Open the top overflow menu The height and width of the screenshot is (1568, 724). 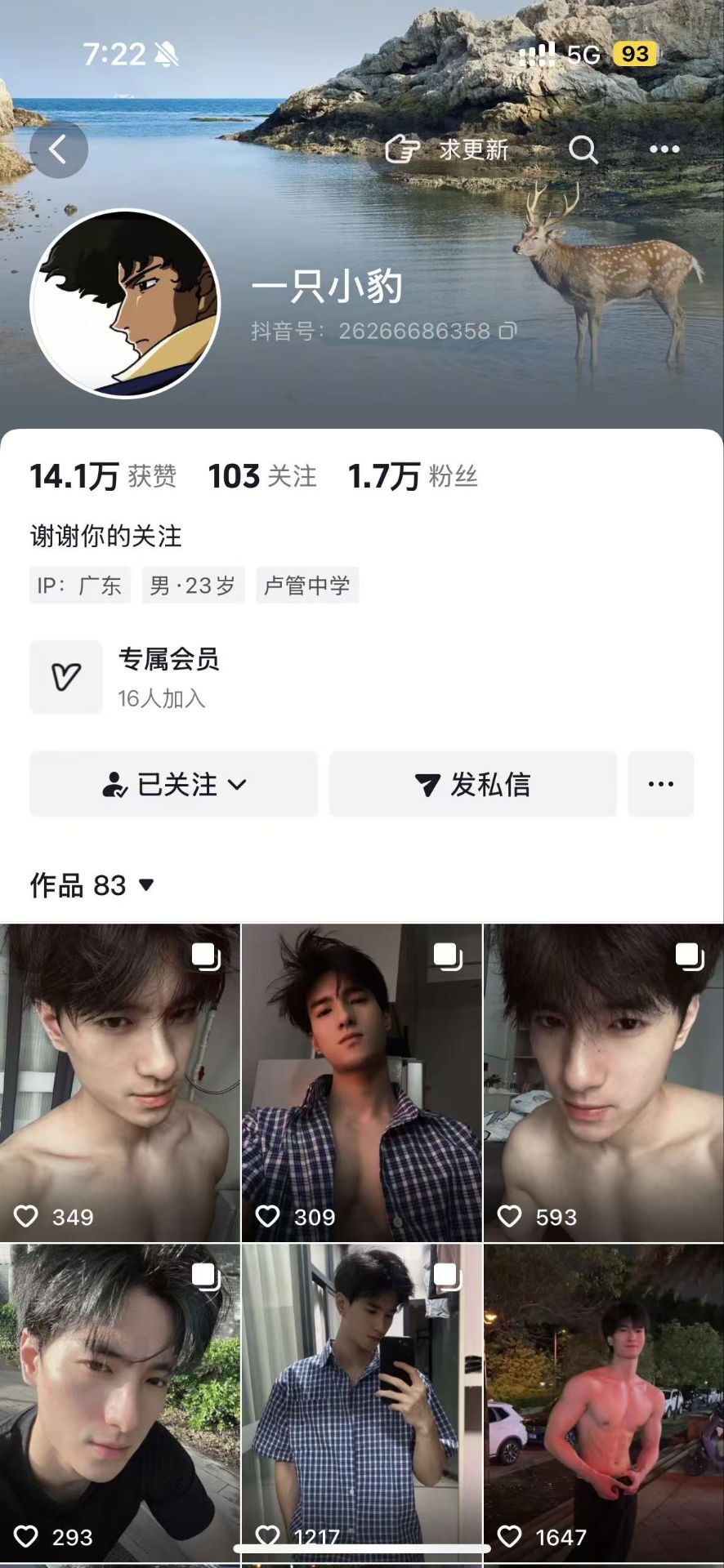pos(664,149)
